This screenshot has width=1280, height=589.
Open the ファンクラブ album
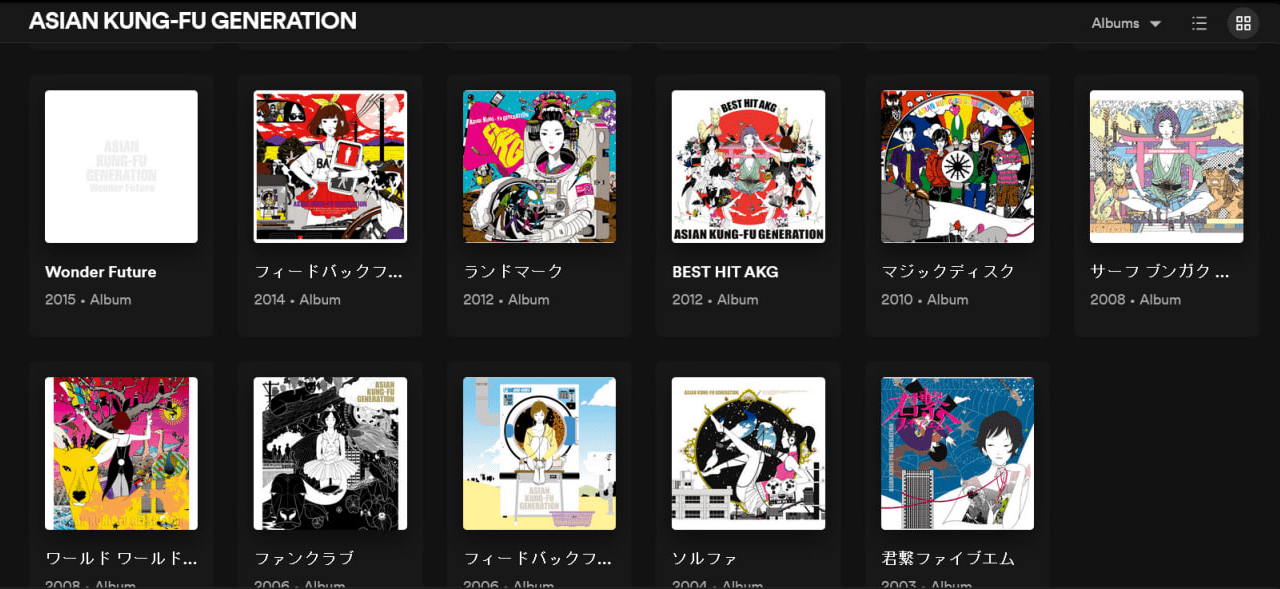tap(330, 454)
